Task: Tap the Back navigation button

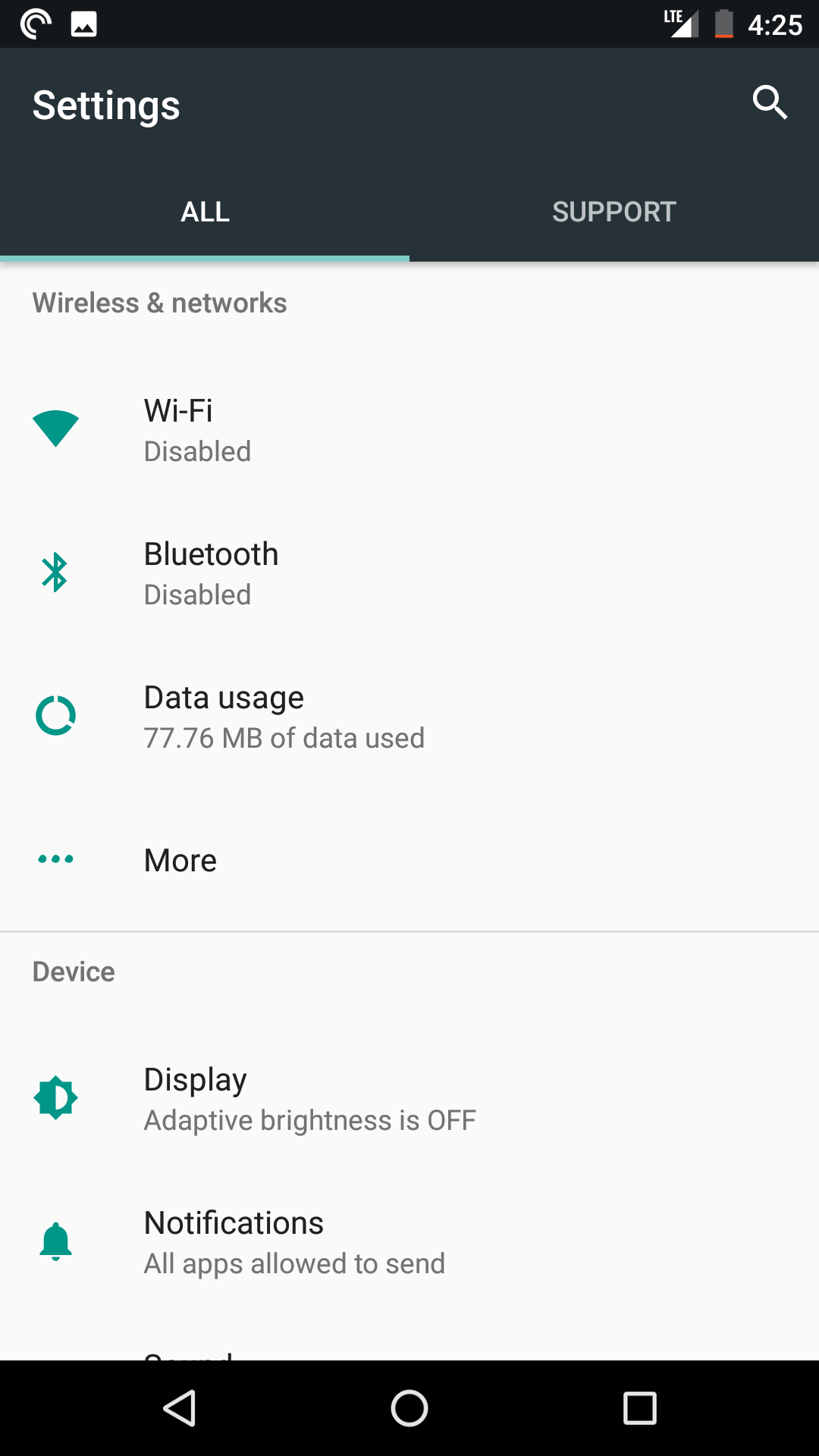Action: pyautogui.click(x=180, y=1409)
